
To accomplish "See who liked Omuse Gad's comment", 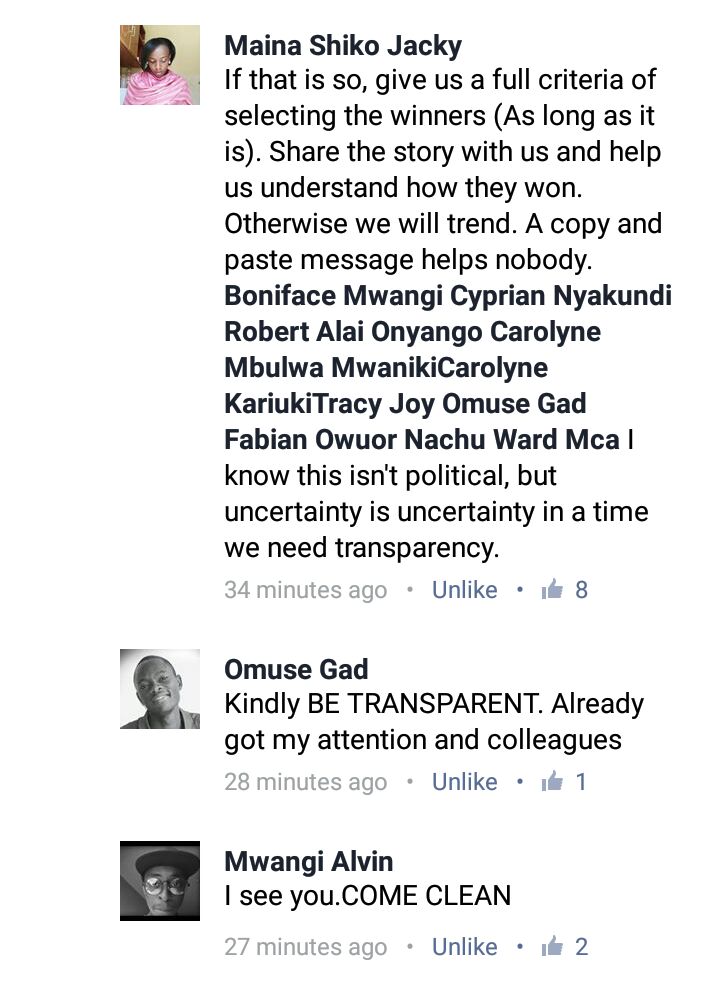I will pyautogui.click(x=565, y=782).
